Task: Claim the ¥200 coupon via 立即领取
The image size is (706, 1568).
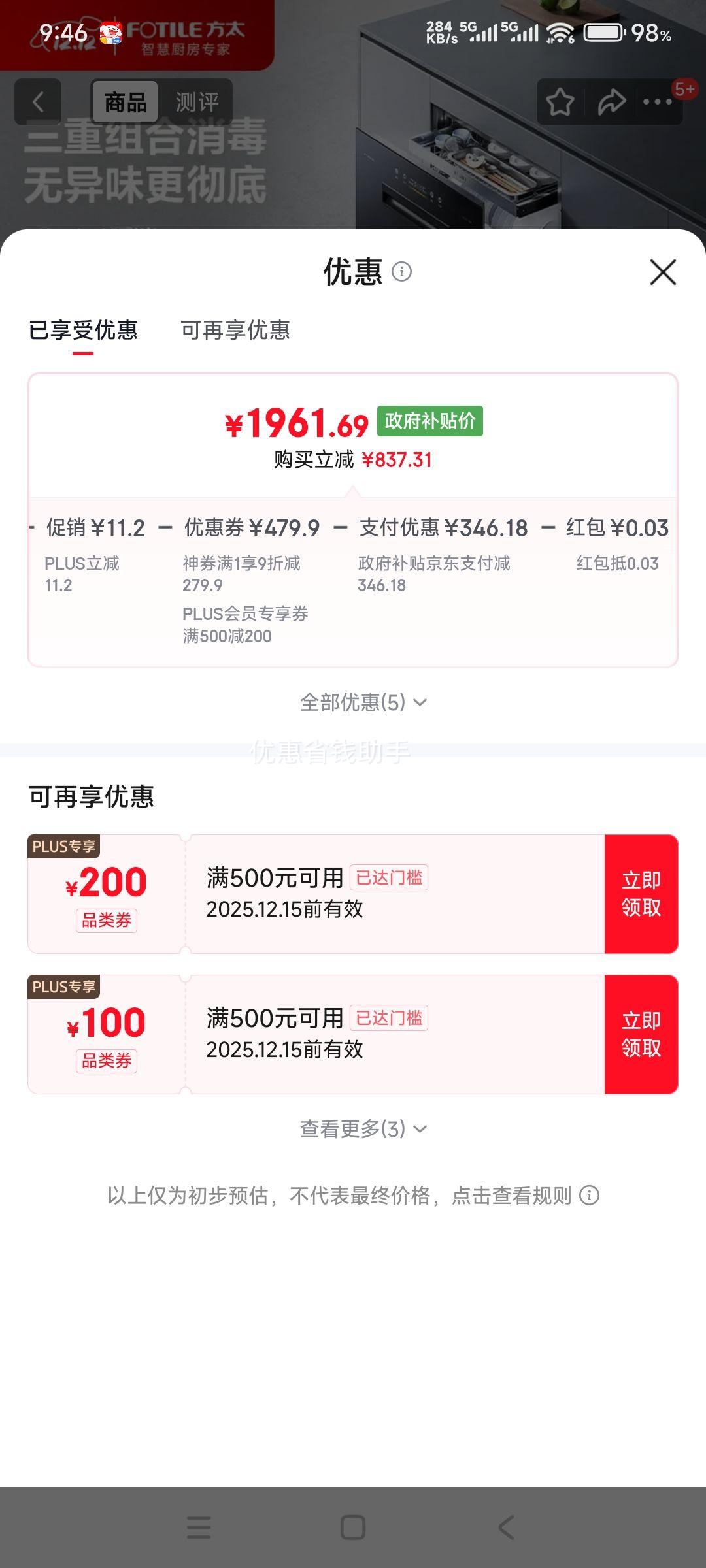Action: coord(643,892)
